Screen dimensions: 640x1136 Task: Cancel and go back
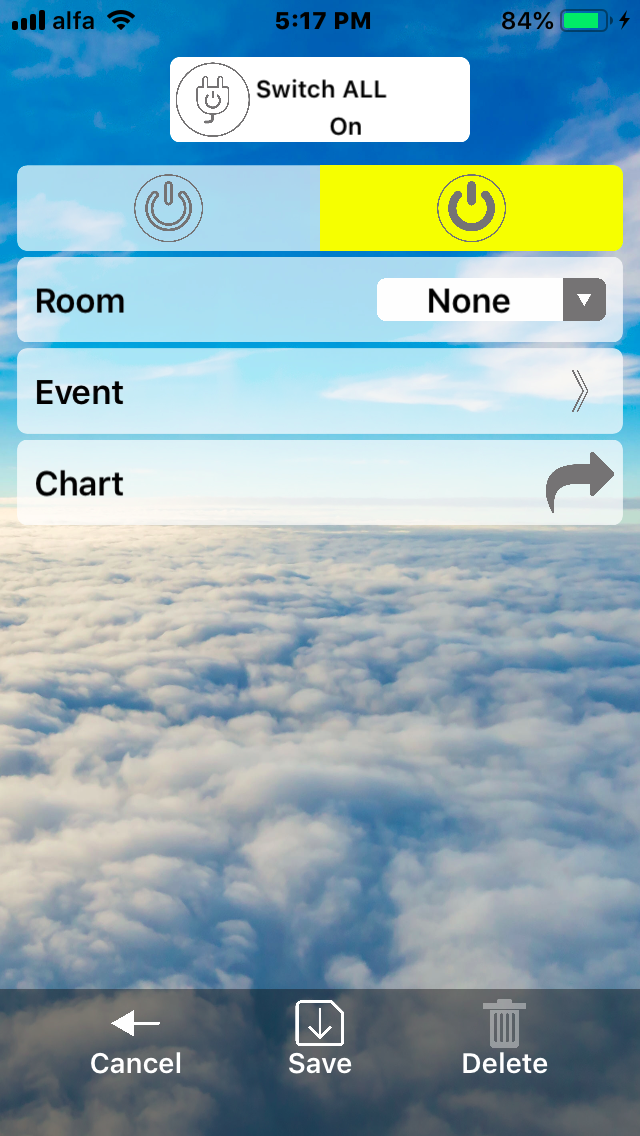tap(136, 1042)
